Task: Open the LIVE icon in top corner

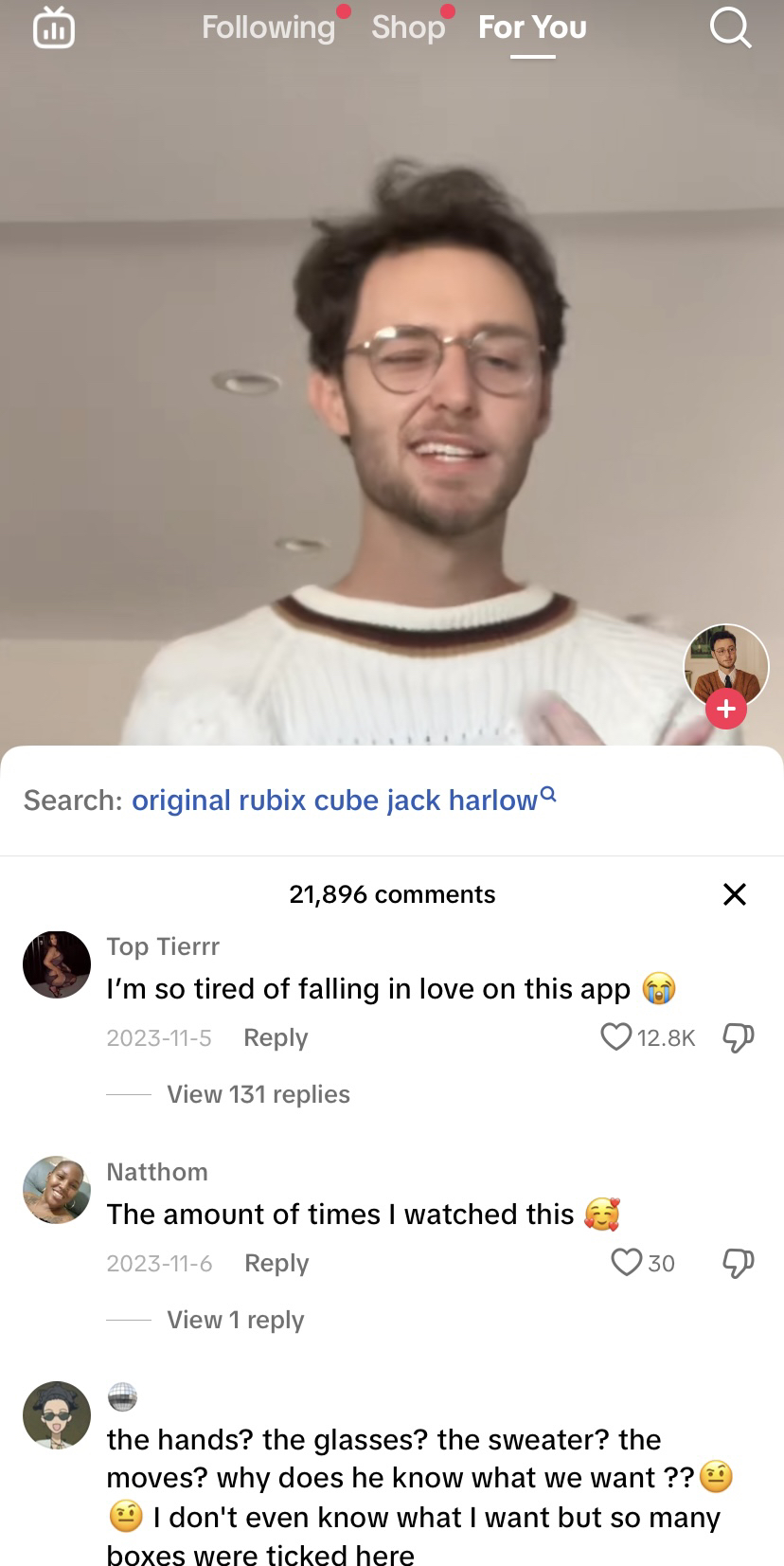Action: (x=54, y=27)
